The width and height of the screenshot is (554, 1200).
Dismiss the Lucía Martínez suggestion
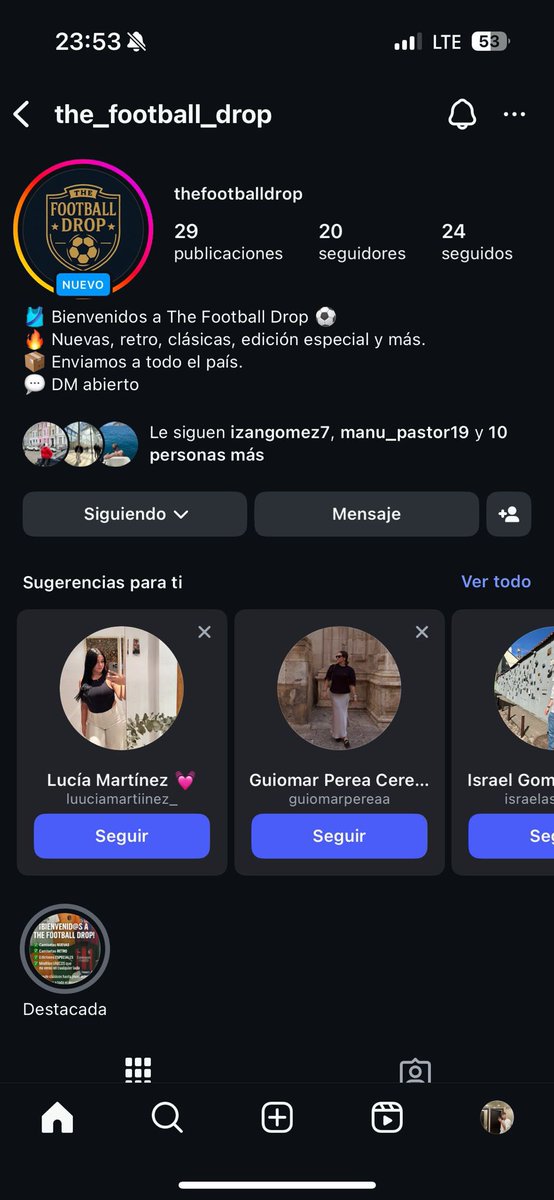(205, 632)
